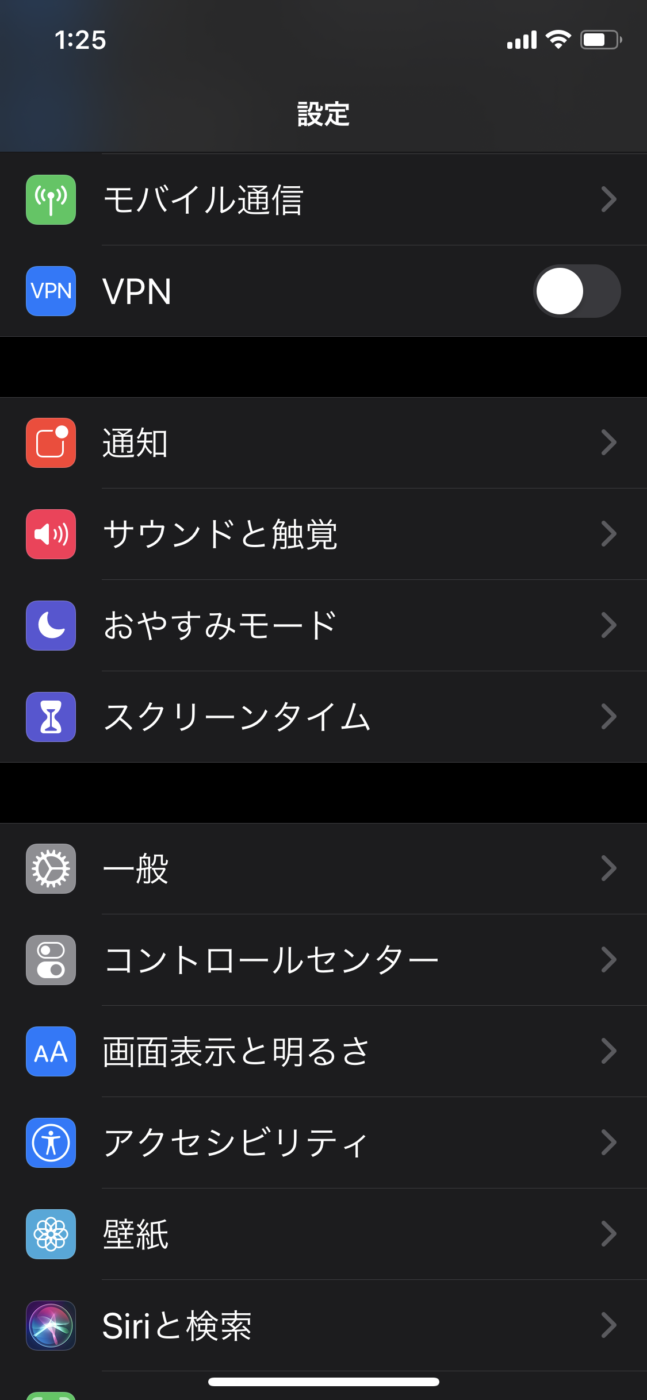
Task: Toggle the VPN switch on
Action: tap(576, 291)
